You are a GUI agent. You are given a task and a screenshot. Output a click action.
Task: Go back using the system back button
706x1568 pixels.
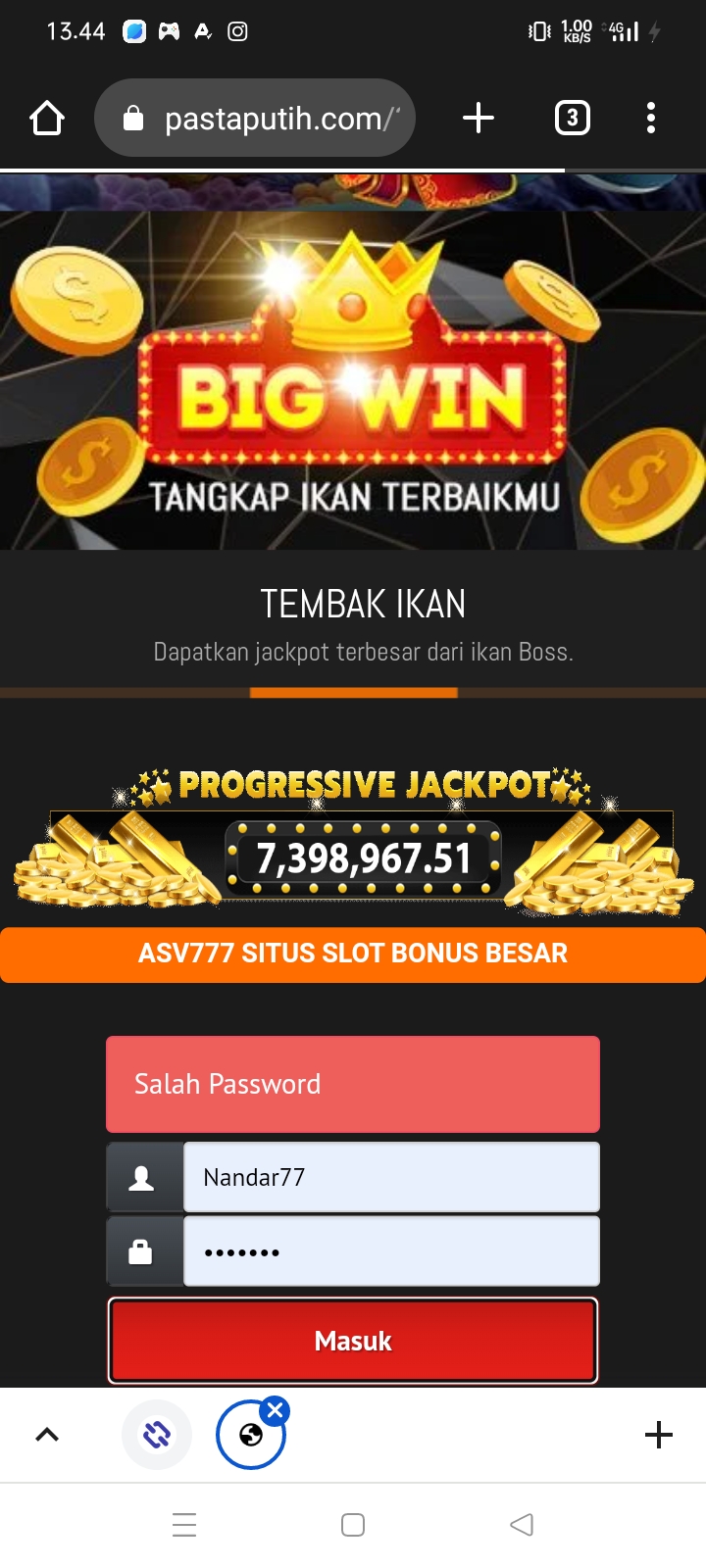click(x=522, y=1525)
